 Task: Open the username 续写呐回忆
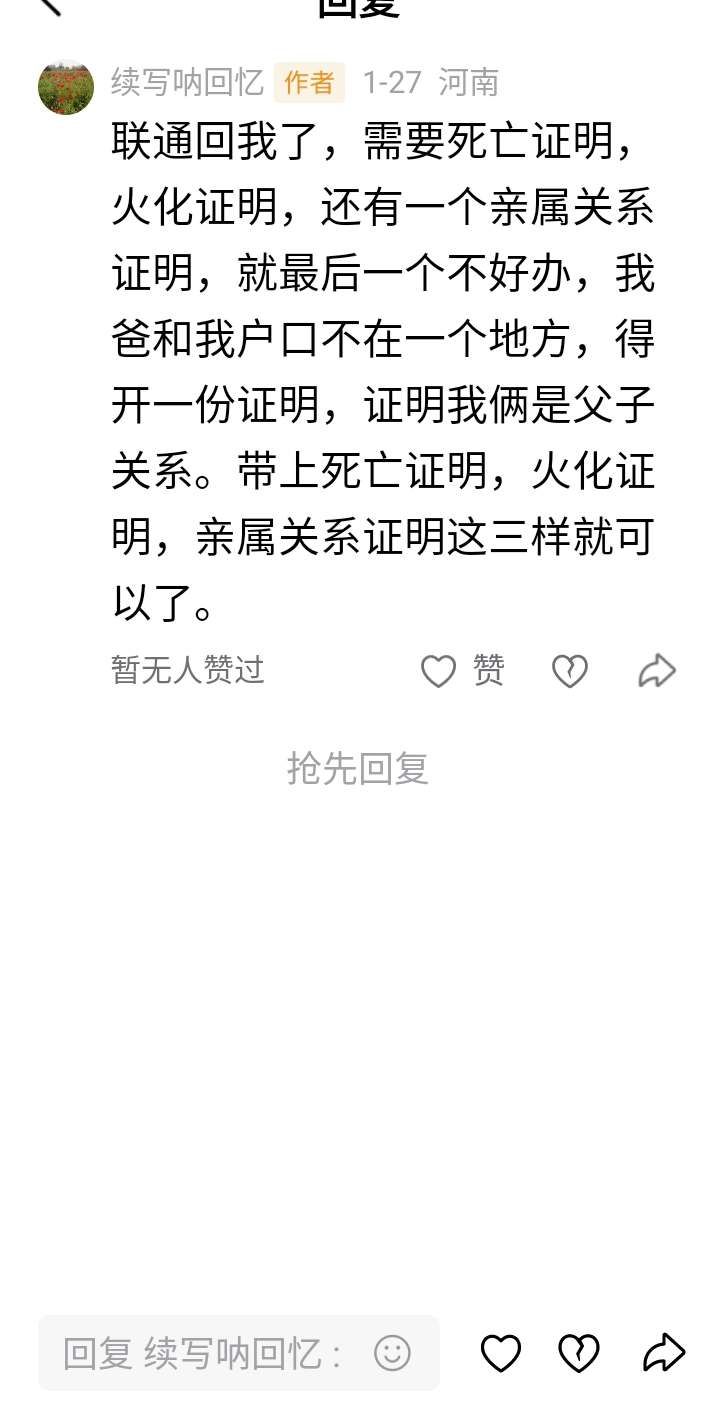click(x=187, y=83)
